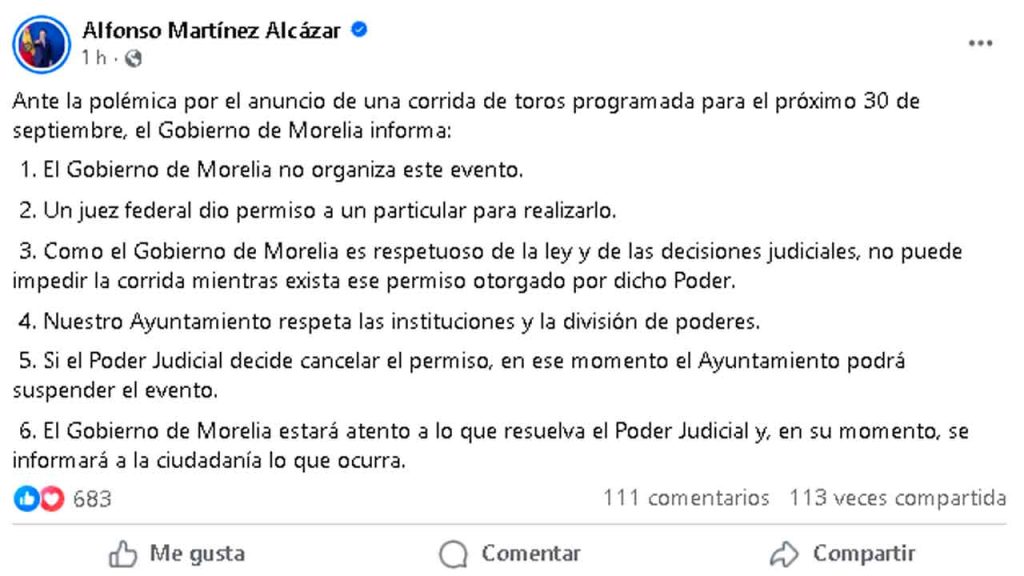Like the post with Me gusta
The image size is (1024, 576).
178,553
